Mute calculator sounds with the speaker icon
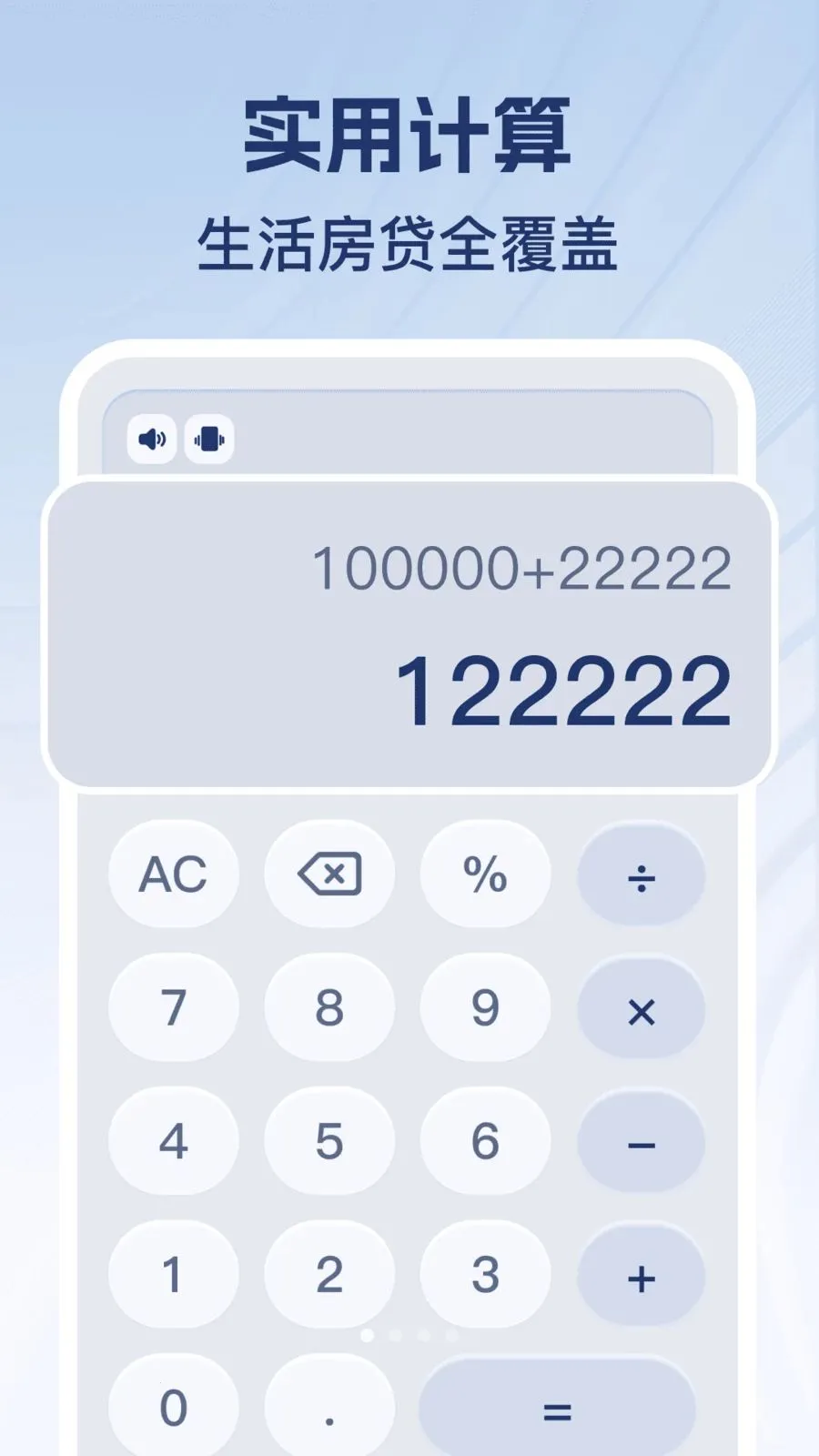This screenshot has height=1456, width=819. 151,440
